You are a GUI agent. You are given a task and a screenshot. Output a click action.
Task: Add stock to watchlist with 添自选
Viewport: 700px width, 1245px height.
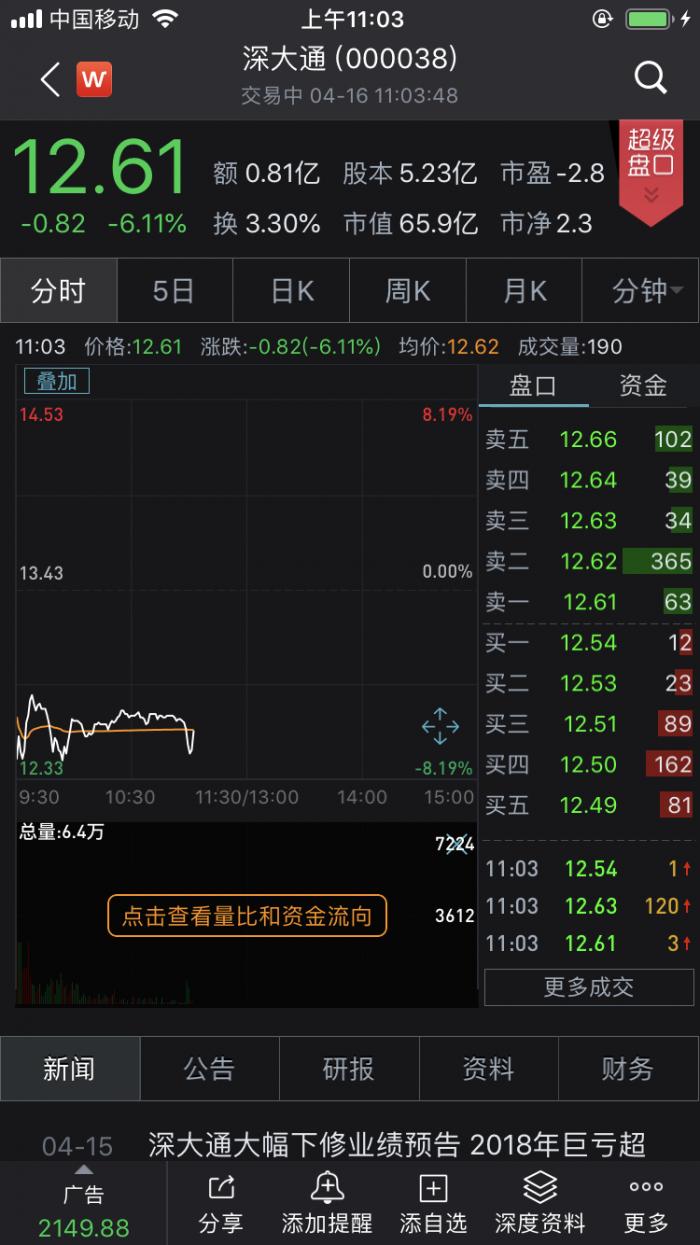point(433,1203)
